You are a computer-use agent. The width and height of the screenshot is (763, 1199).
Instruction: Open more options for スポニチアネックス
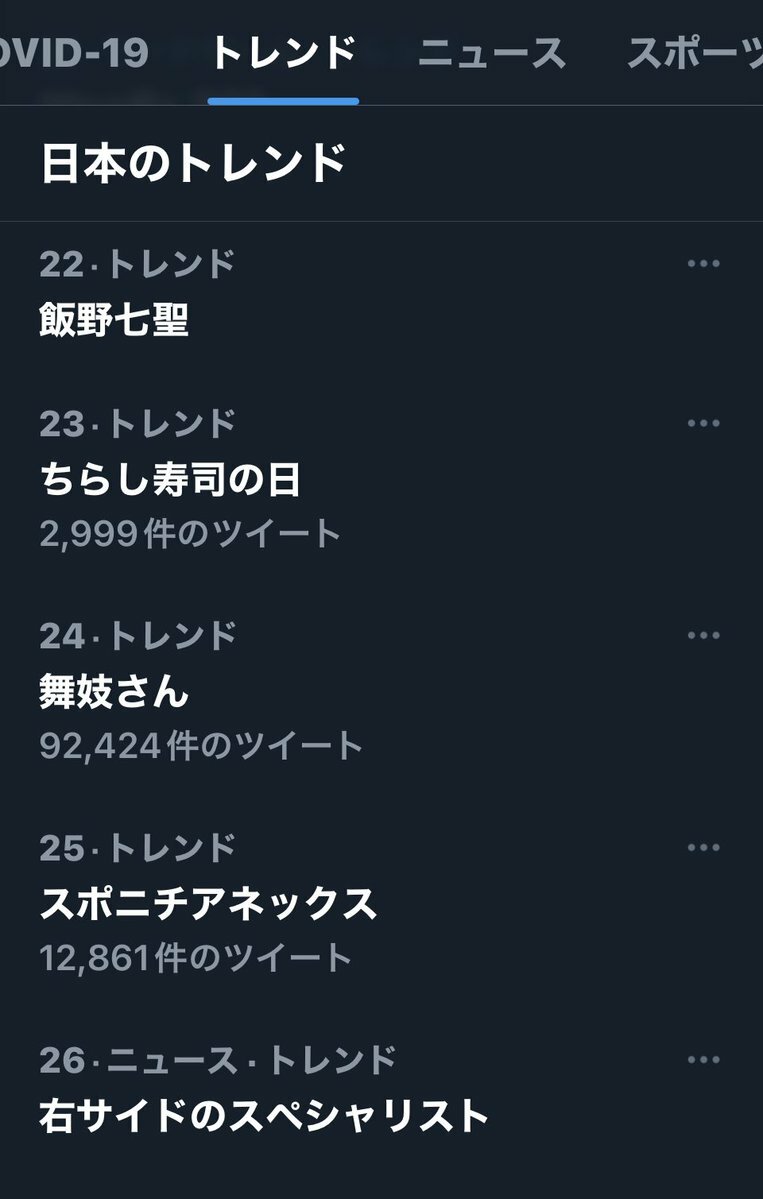pyautogui.click(x=703, y=848)
